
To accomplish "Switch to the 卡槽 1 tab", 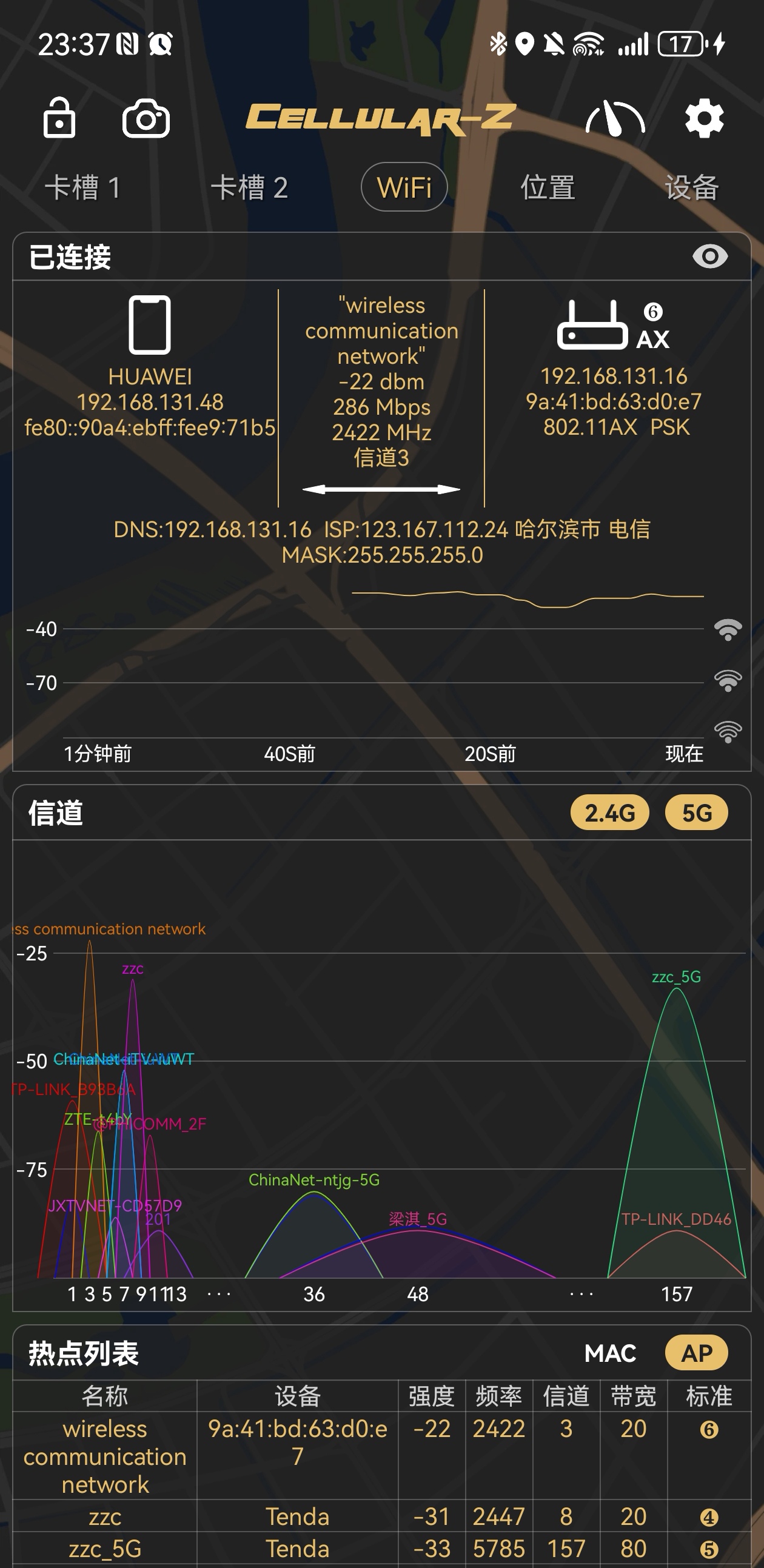I will click(83, 187).
